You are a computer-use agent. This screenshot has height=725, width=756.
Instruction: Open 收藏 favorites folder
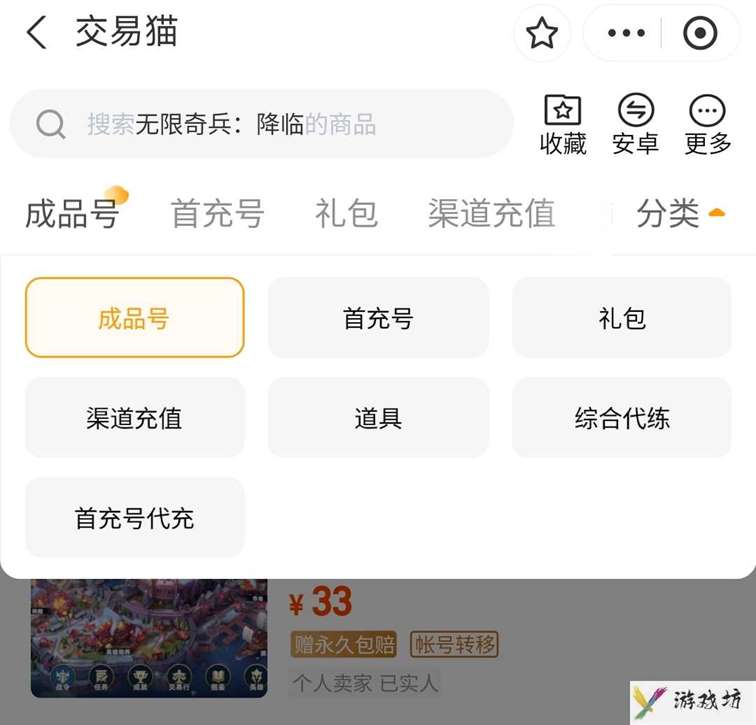pos(563,124)
